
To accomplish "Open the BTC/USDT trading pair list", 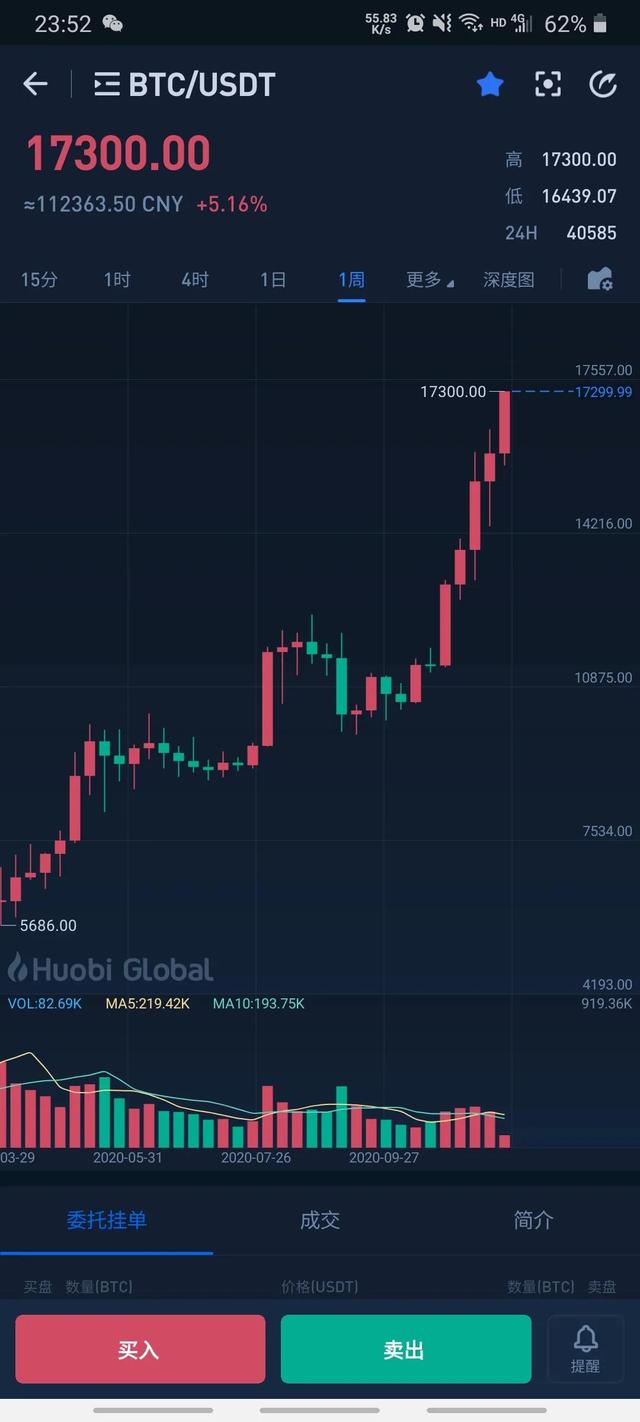I will coord(185,85).
